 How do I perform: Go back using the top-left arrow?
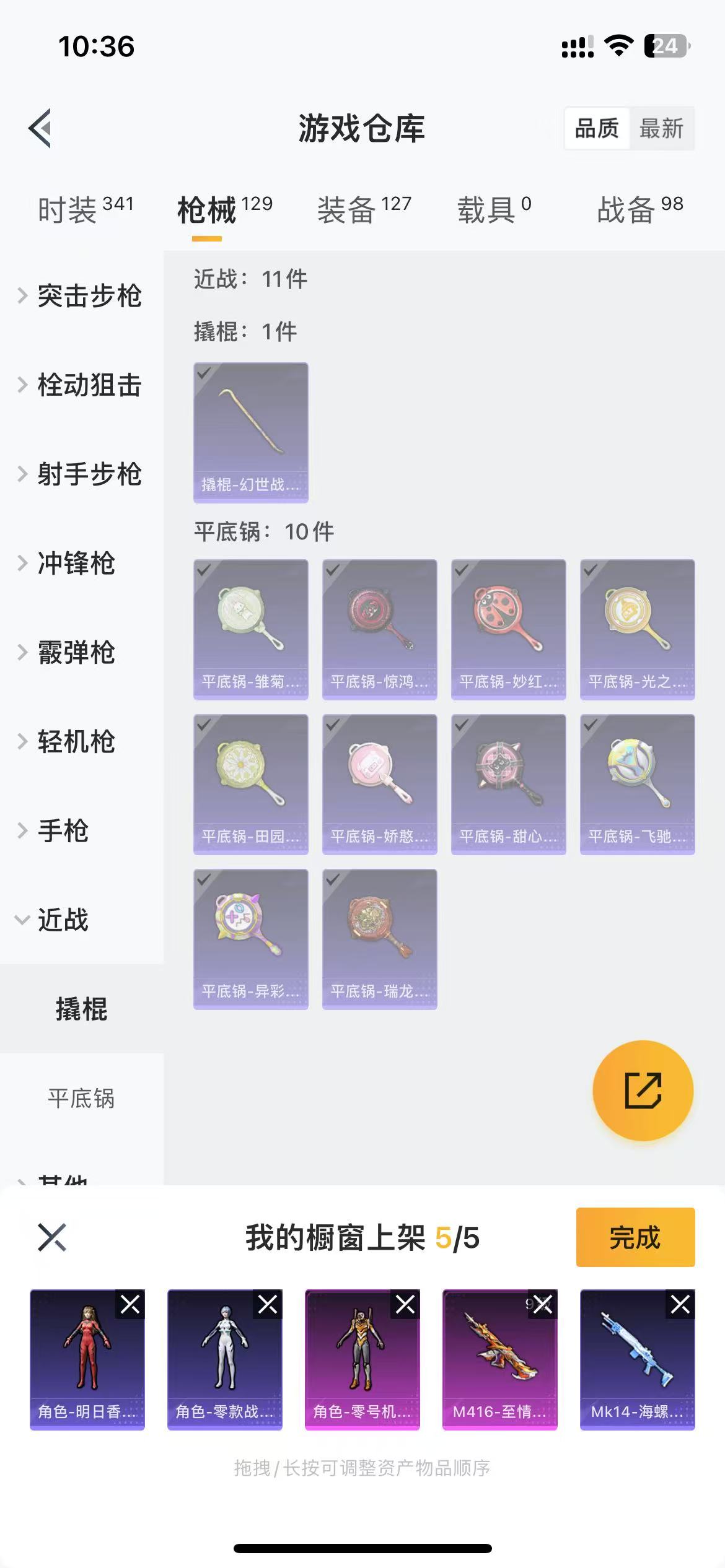point(41,128)
